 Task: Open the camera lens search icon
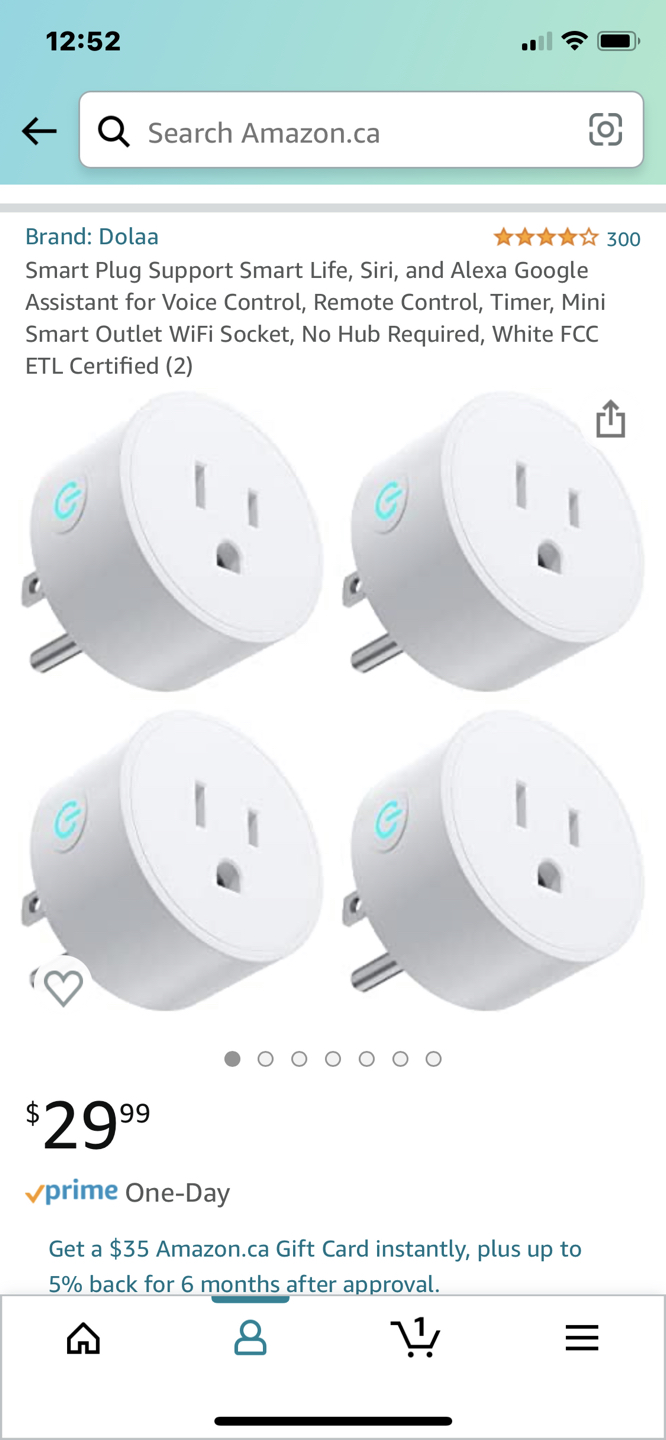[x=605, y=130]
